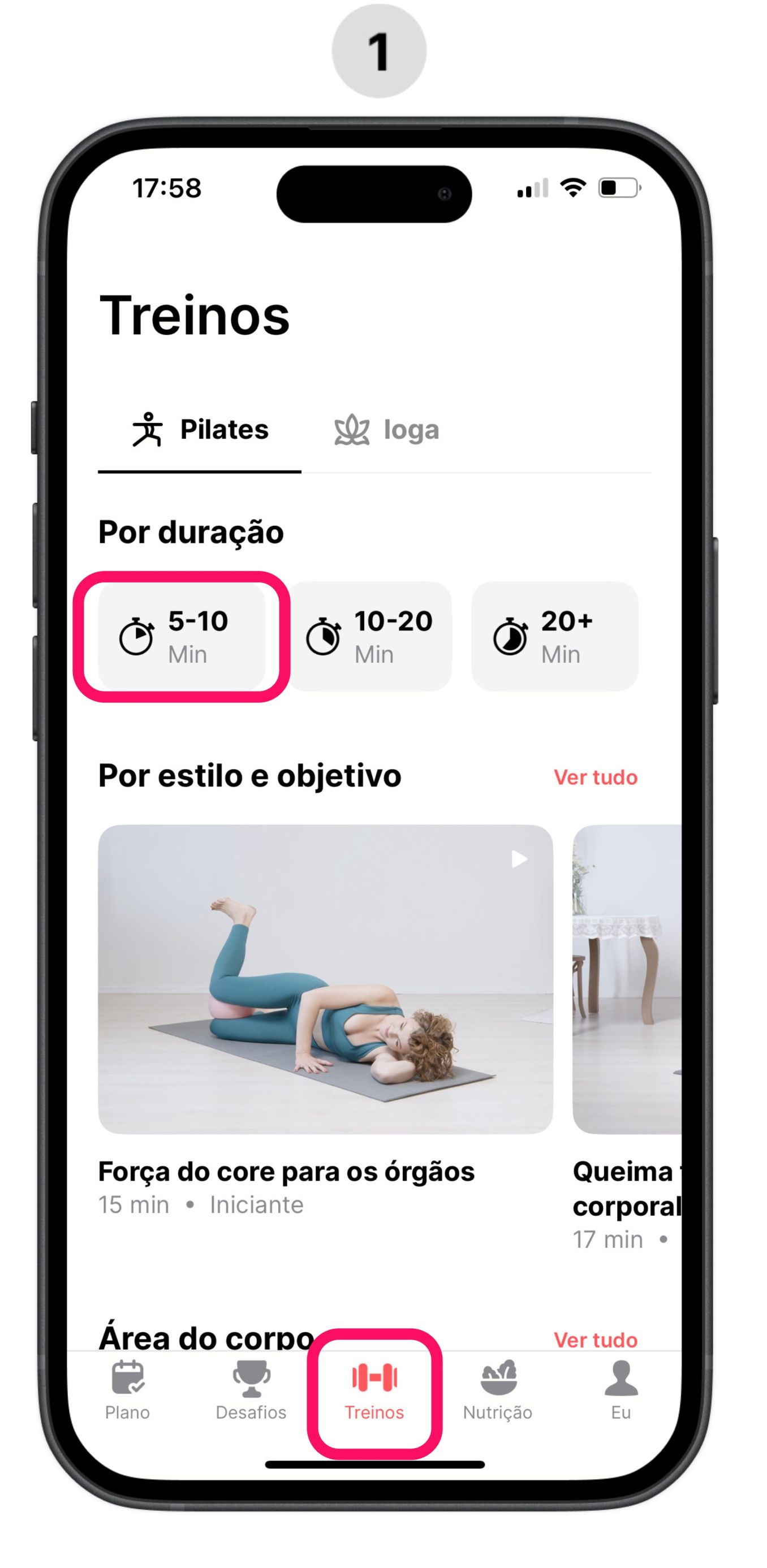
Task: See all under Por estilo e objetivo
Action: pyautogui.click(x=594, y=777)
